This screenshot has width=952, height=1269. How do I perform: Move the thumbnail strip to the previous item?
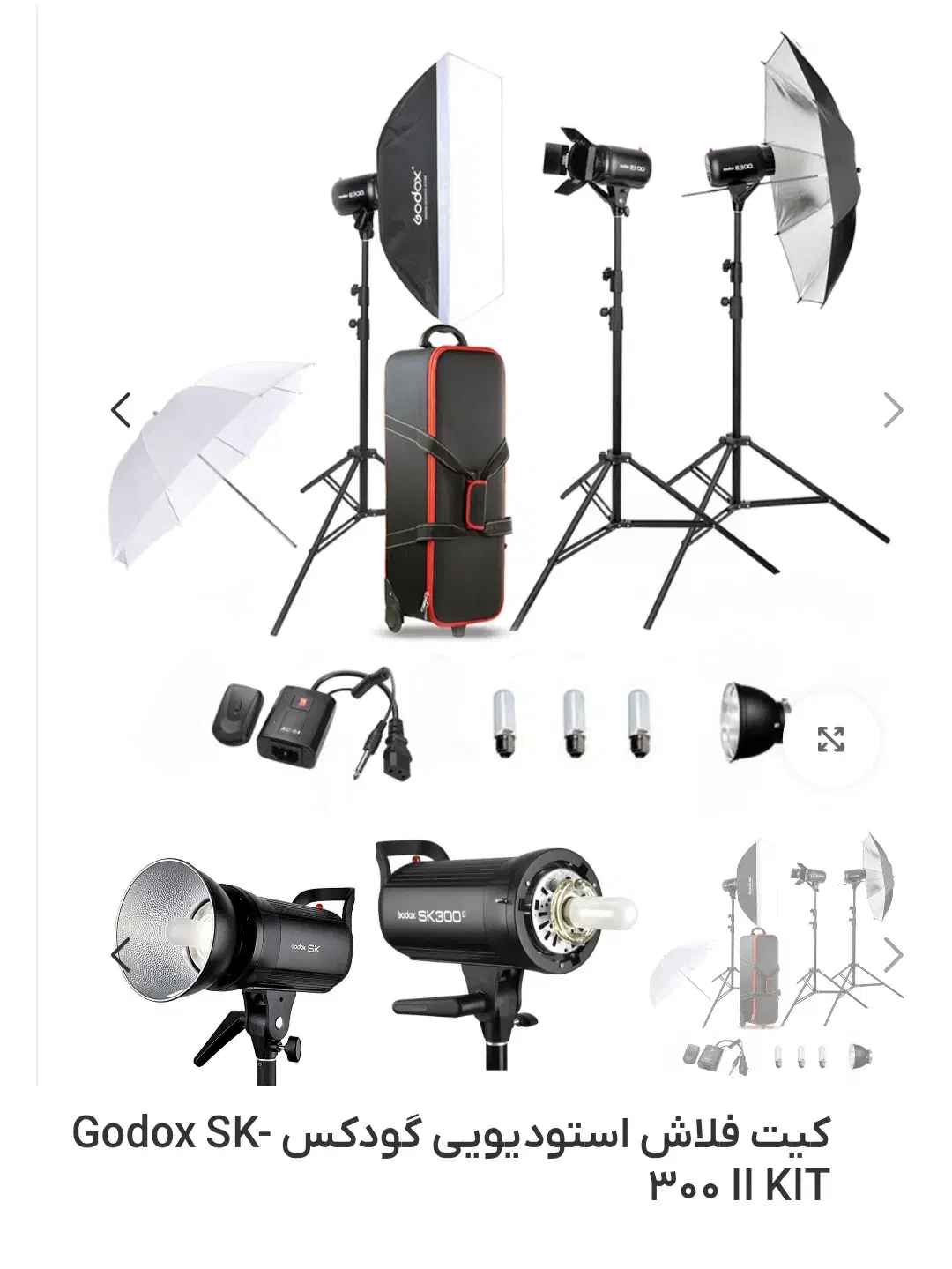pyautogui.click(x=121, y=955)
